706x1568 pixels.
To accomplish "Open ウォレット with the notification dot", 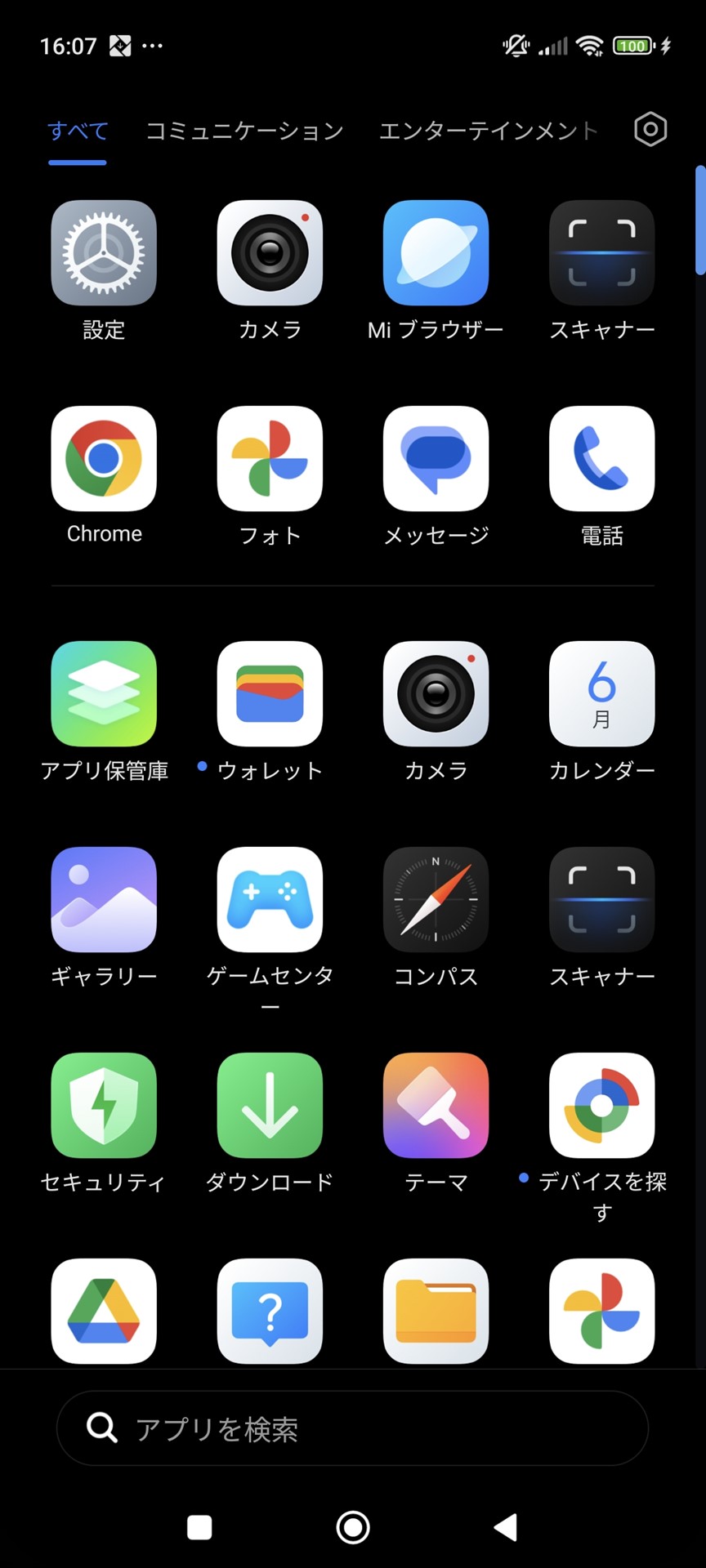I will coord(270,693).
